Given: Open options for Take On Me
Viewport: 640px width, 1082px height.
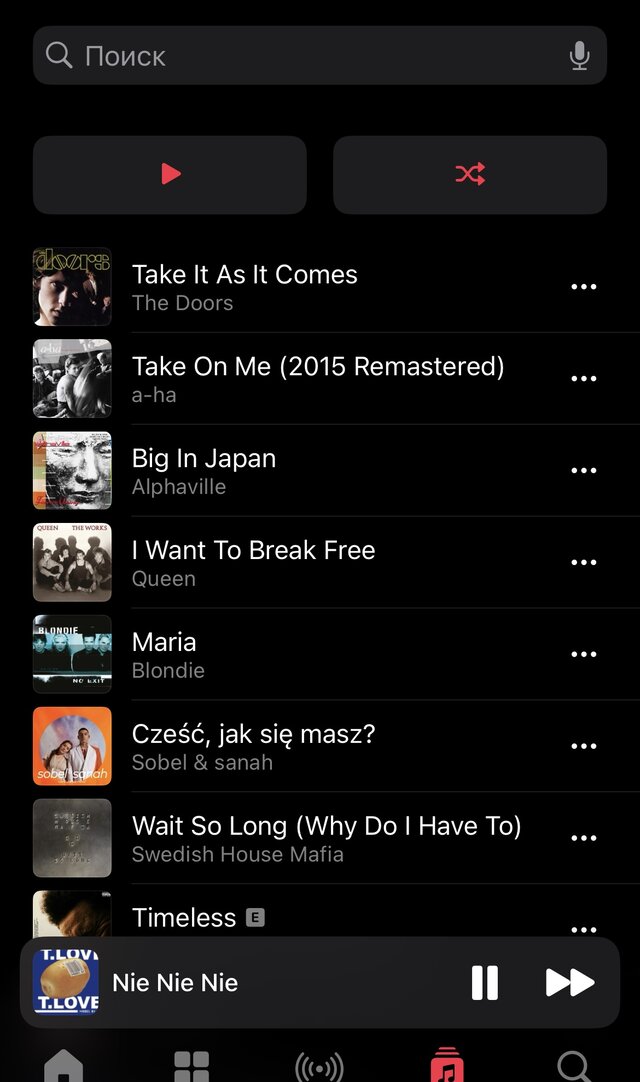Looking at the screenshot, I should (x=583, y=379).
